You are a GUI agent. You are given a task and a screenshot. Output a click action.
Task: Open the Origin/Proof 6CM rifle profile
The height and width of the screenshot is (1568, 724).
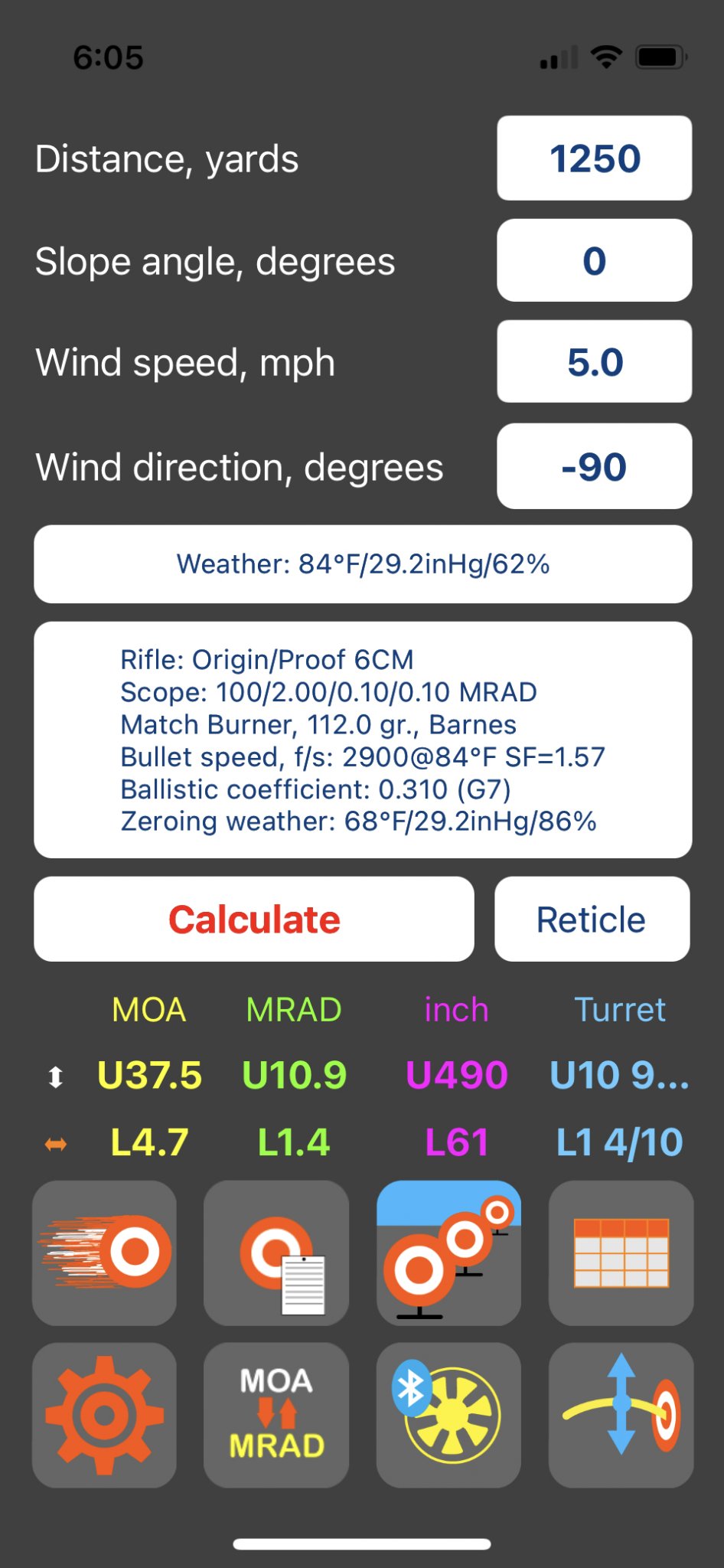(363, 740)
